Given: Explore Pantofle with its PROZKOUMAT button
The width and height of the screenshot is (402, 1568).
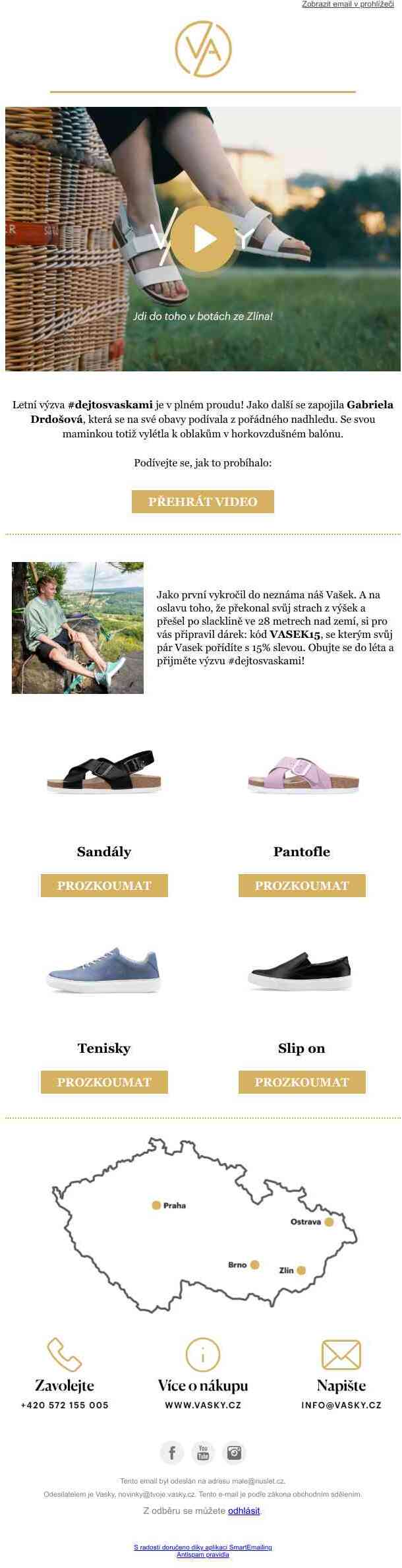Looking at the screenshot, I should tap(301, 885).
